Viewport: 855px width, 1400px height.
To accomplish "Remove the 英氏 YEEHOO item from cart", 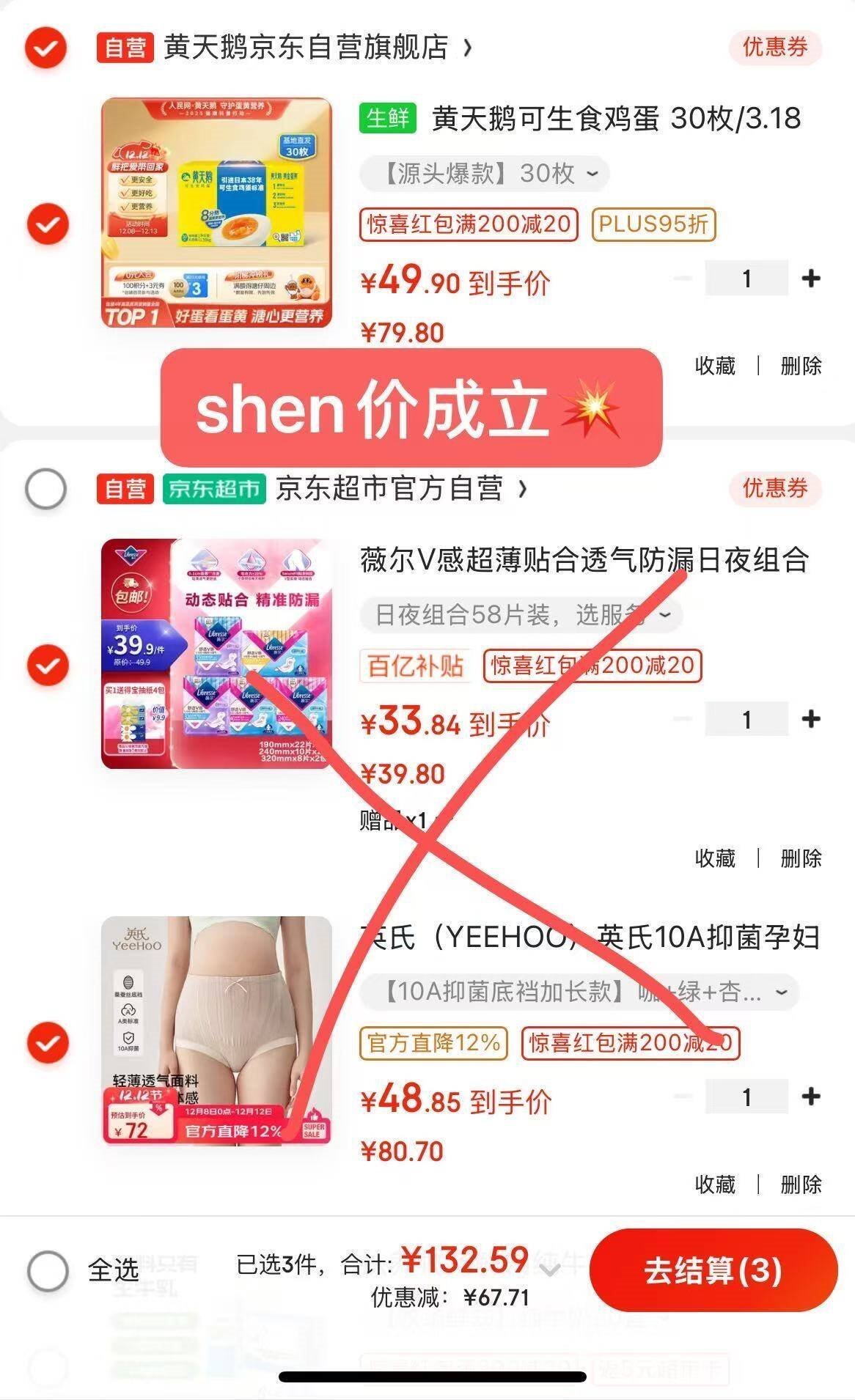I will [801, 1184].
